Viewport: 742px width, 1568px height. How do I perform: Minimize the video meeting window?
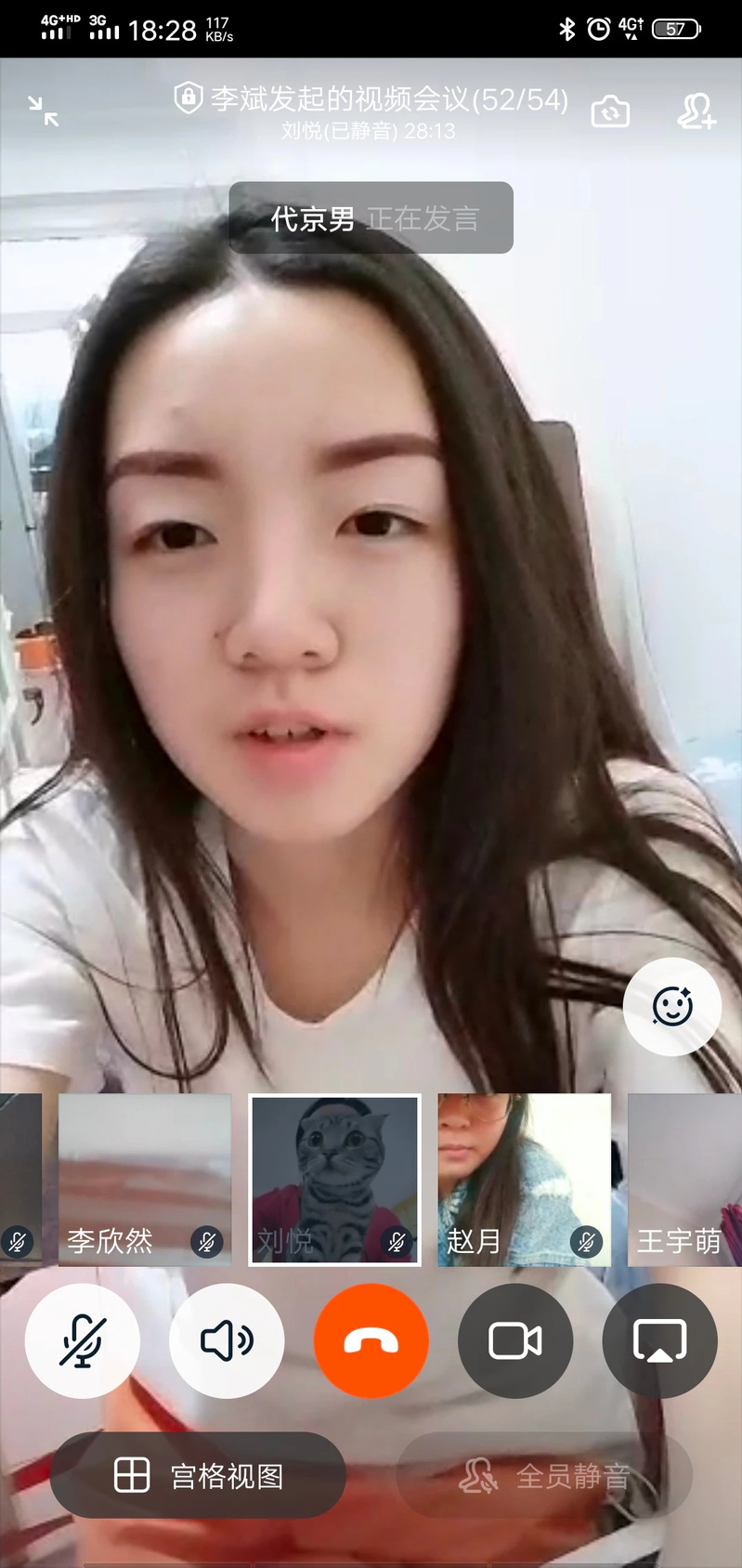[43, 111]
